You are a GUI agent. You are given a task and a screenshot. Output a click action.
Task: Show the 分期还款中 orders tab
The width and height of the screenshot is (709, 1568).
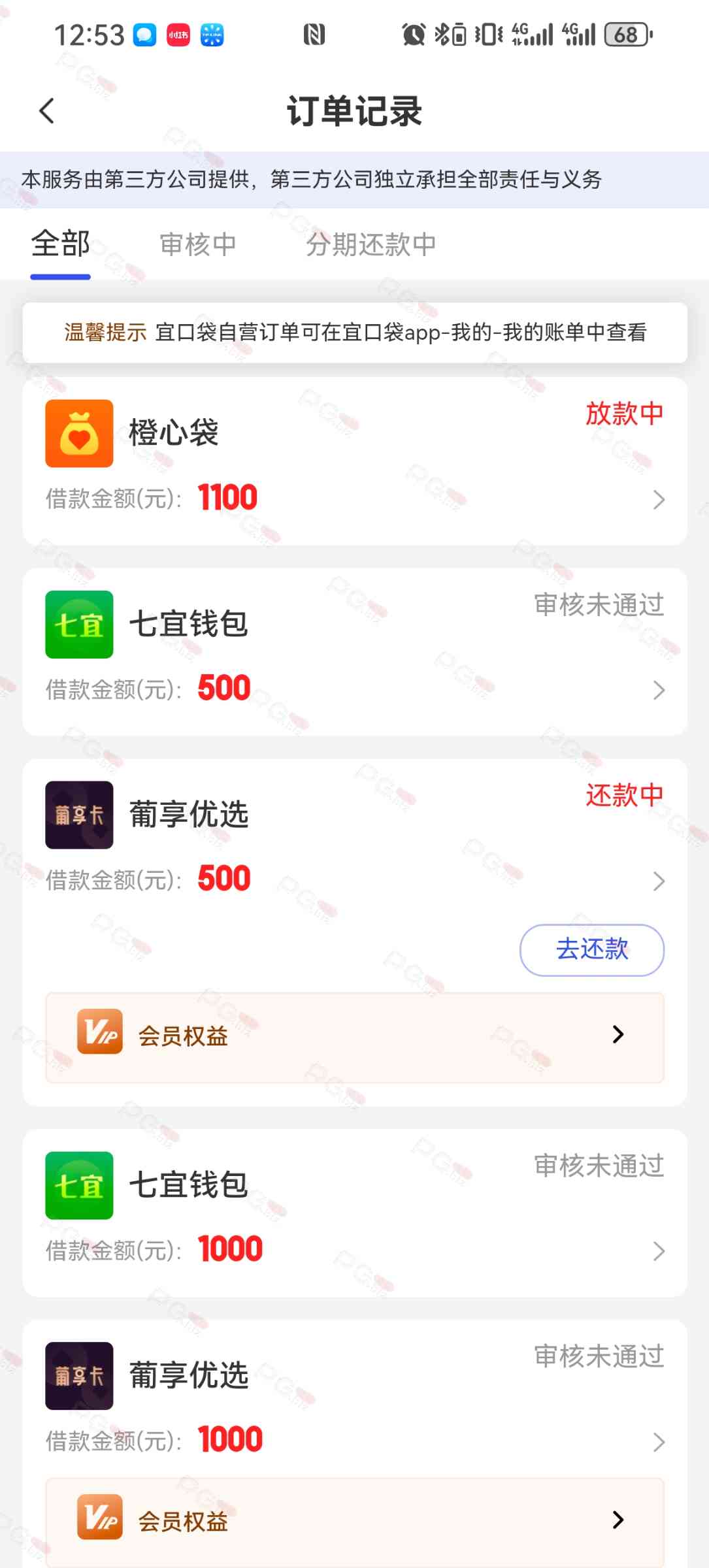coord(371,245)
